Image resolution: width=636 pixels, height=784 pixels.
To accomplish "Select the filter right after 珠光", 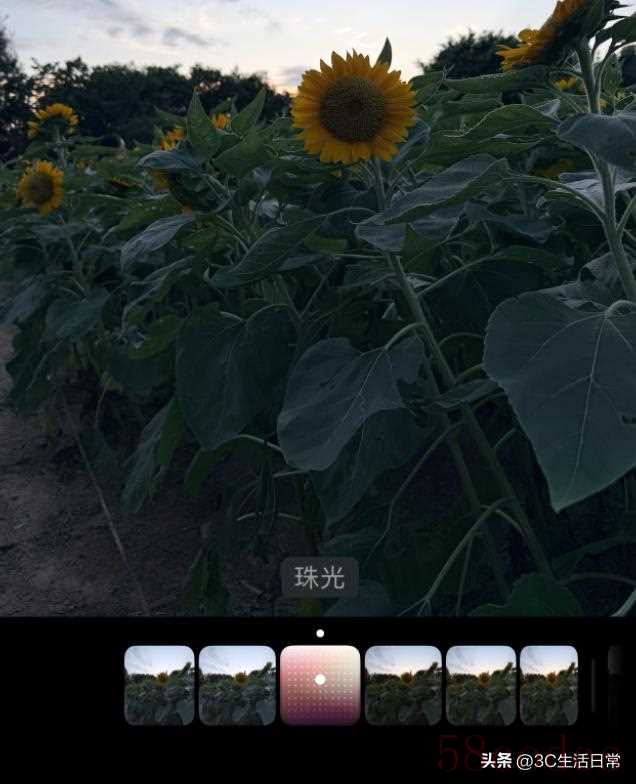I will tap(402, 685).
